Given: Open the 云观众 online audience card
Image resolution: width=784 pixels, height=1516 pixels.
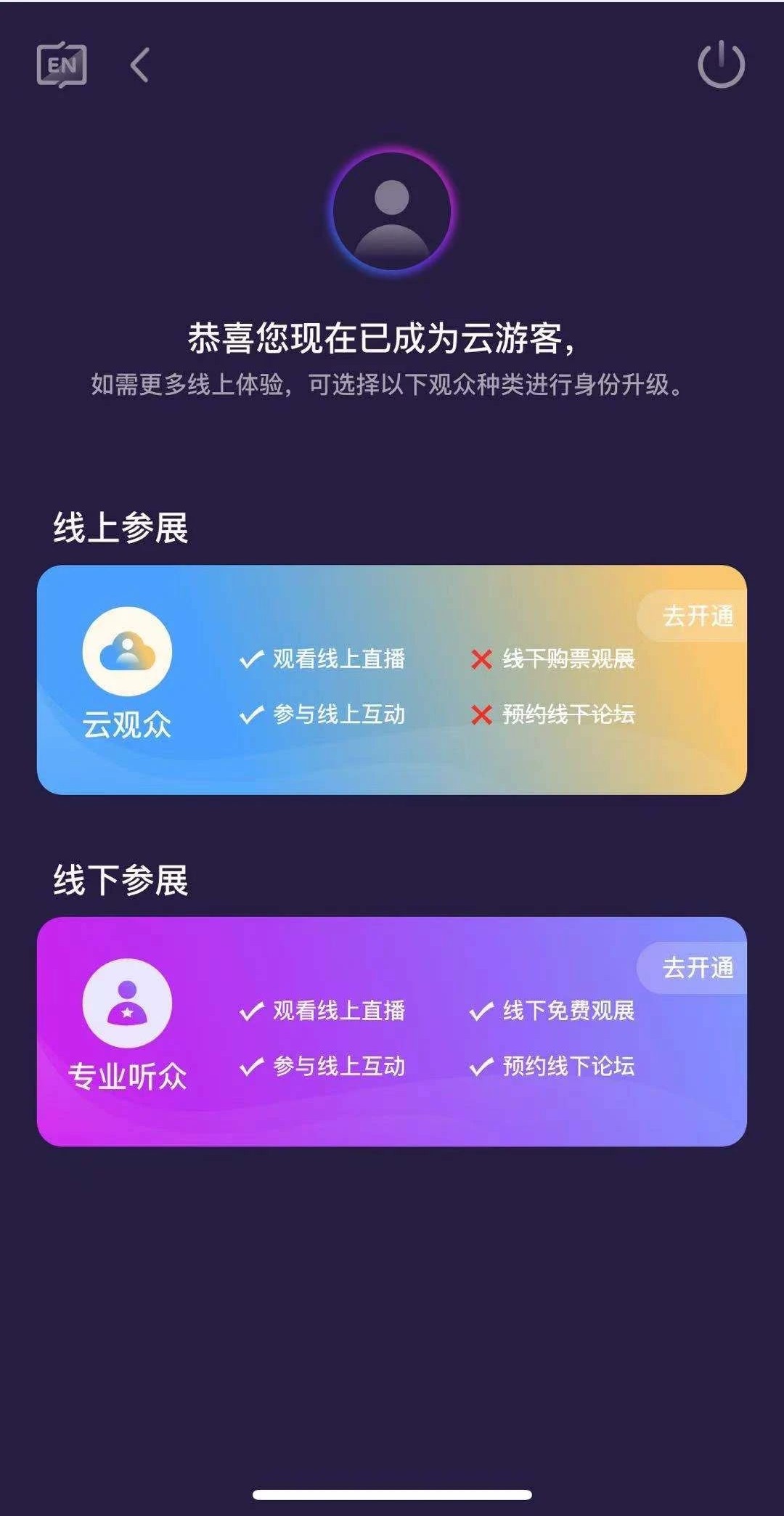Looking at the screenshot, I should [x=392, y=680].
